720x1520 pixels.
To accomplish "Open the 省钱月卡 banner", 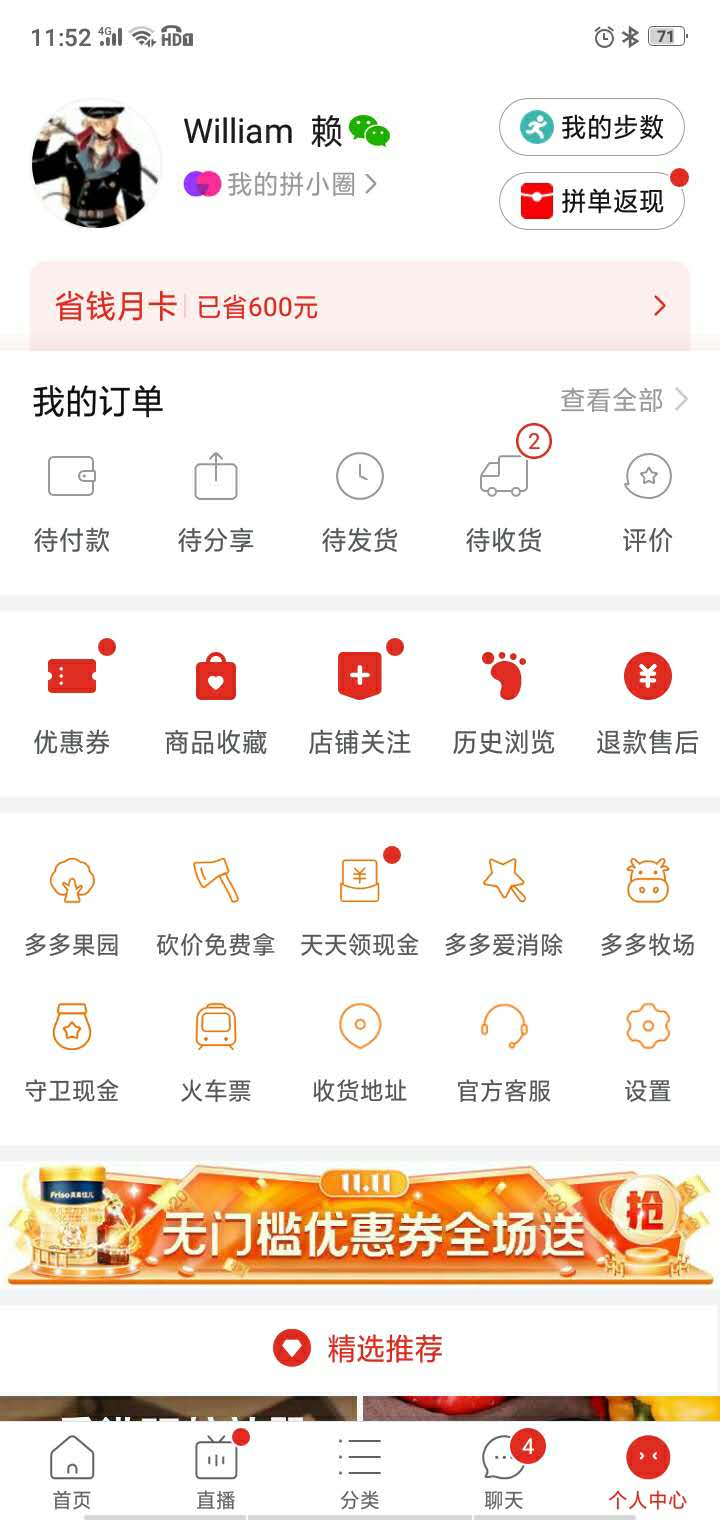I will (360, 306).
